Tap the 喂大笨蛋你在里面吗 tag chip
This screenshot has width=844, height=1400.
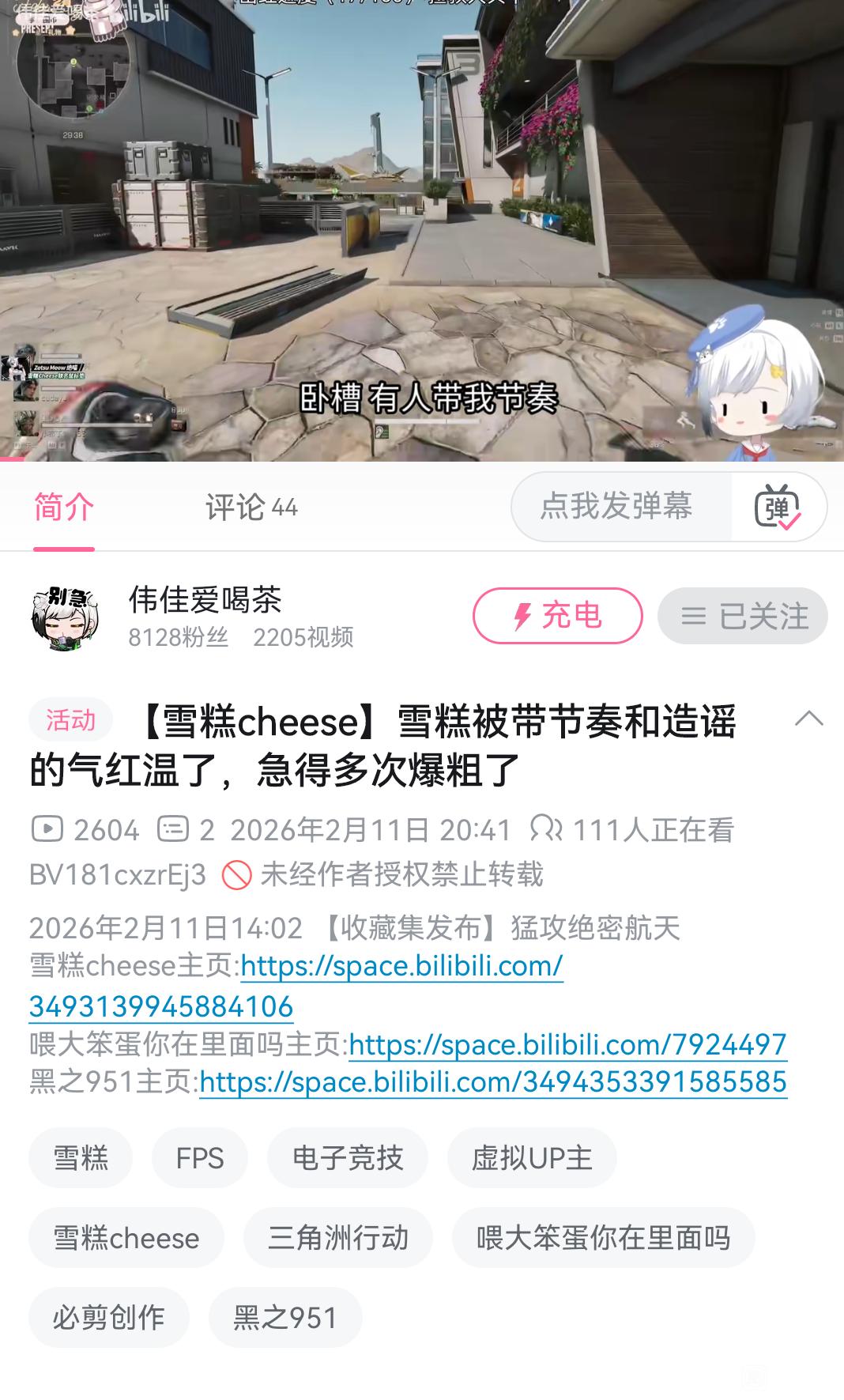click(x=604, y=1237)
